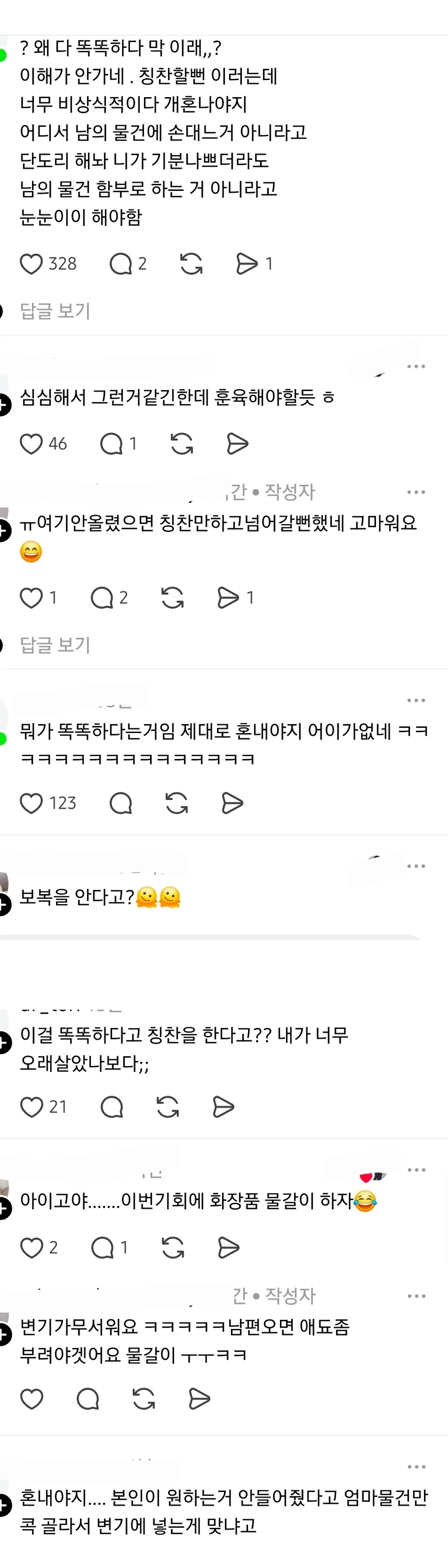Reply to the '뭐가 똑똑하다는거임' comment
This screenshot has height=1568, width=448.
click(120, 803)
